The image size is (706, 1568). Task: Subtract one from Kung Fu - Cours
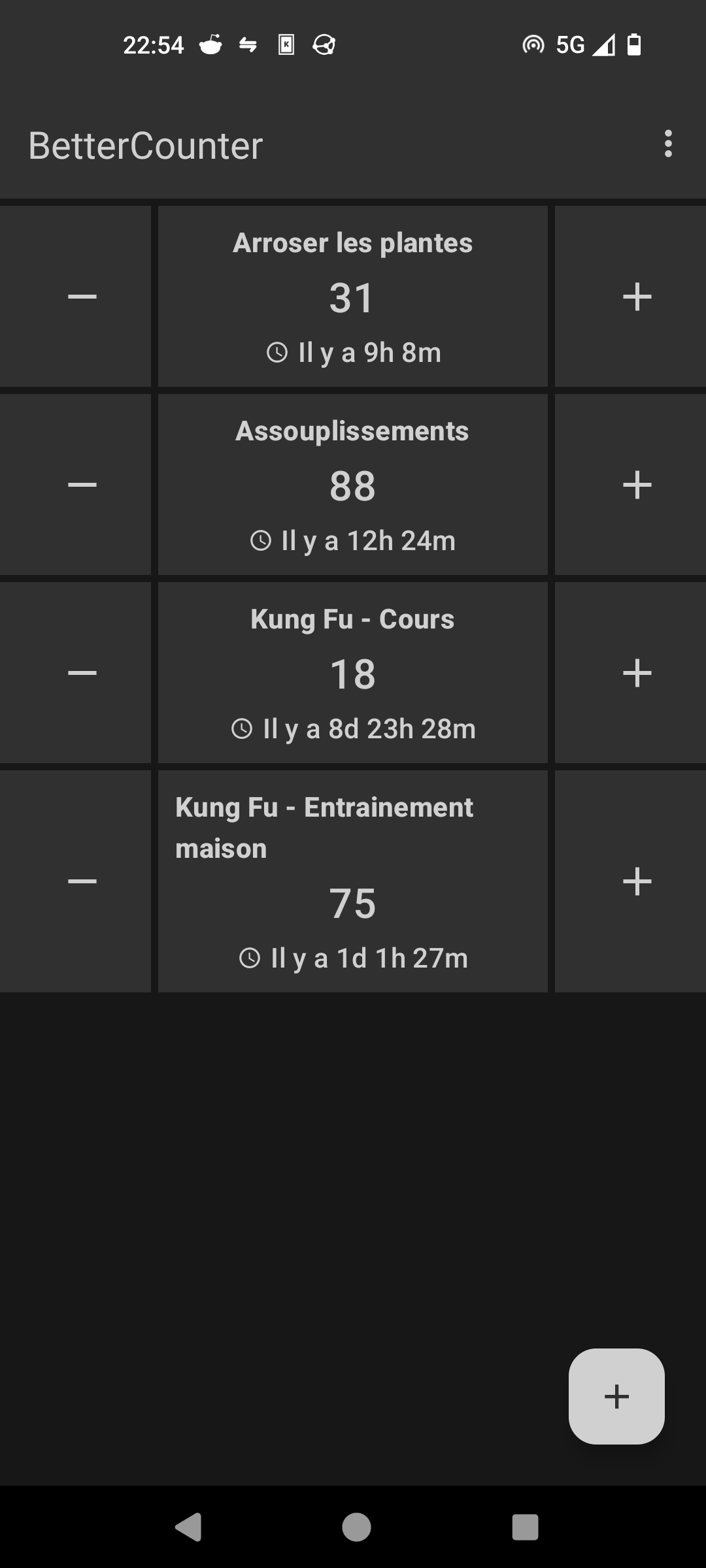coord(82,673)
